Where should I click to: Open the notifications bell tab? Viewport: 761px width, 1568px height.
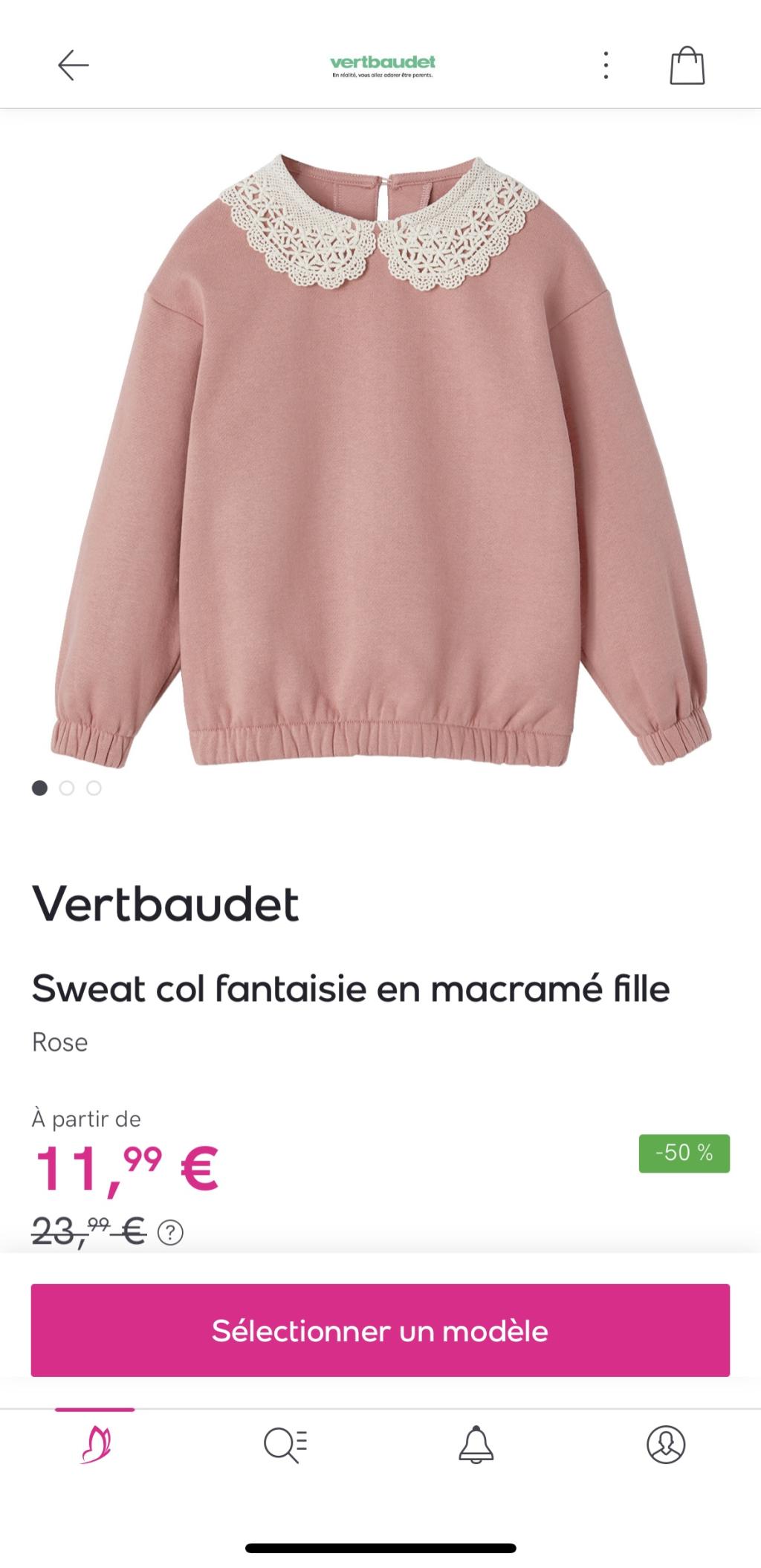(476, 1445)
